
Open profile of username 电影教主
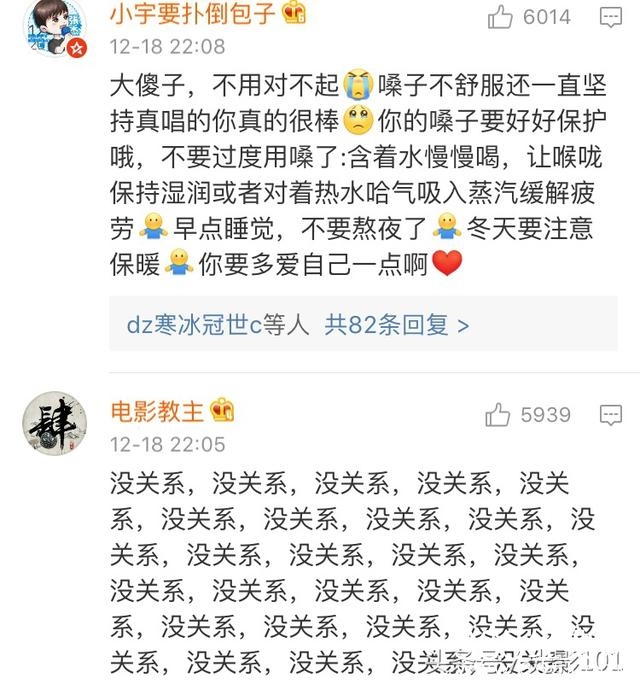(157, 411)
